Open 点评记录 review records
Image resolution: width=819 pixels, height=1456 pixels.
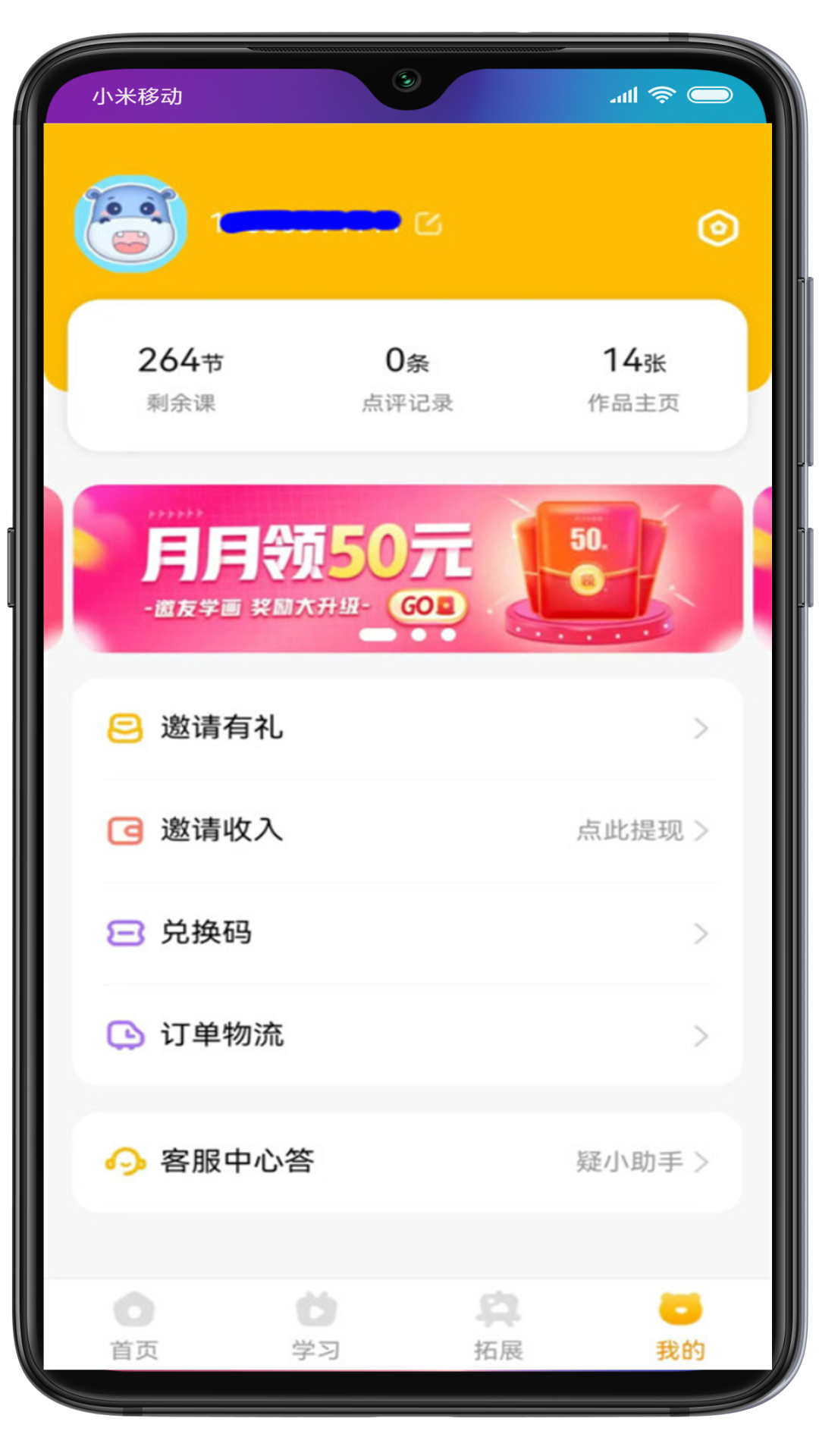pos(407,378)
